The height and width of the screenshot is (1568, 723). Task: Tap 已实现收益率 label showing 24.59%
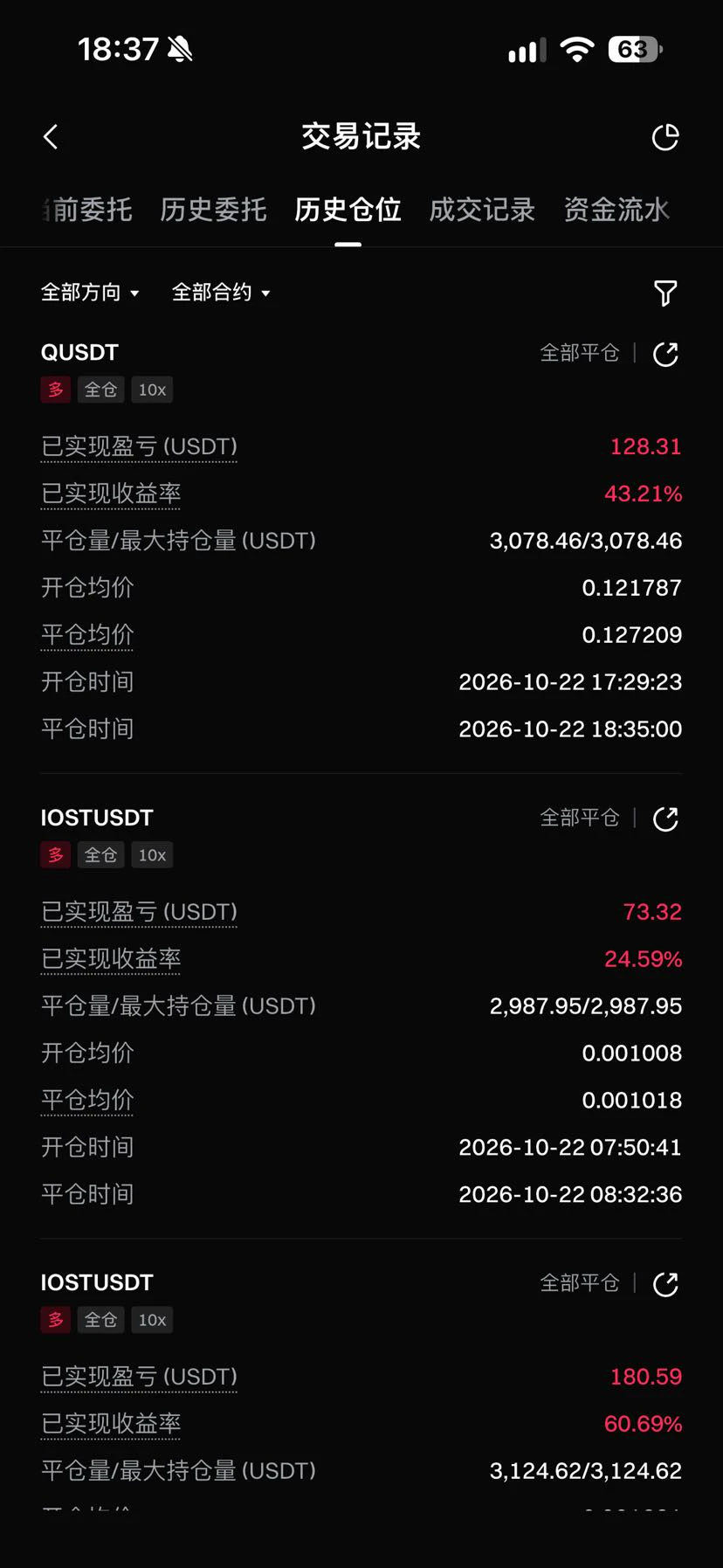point(111,959)
